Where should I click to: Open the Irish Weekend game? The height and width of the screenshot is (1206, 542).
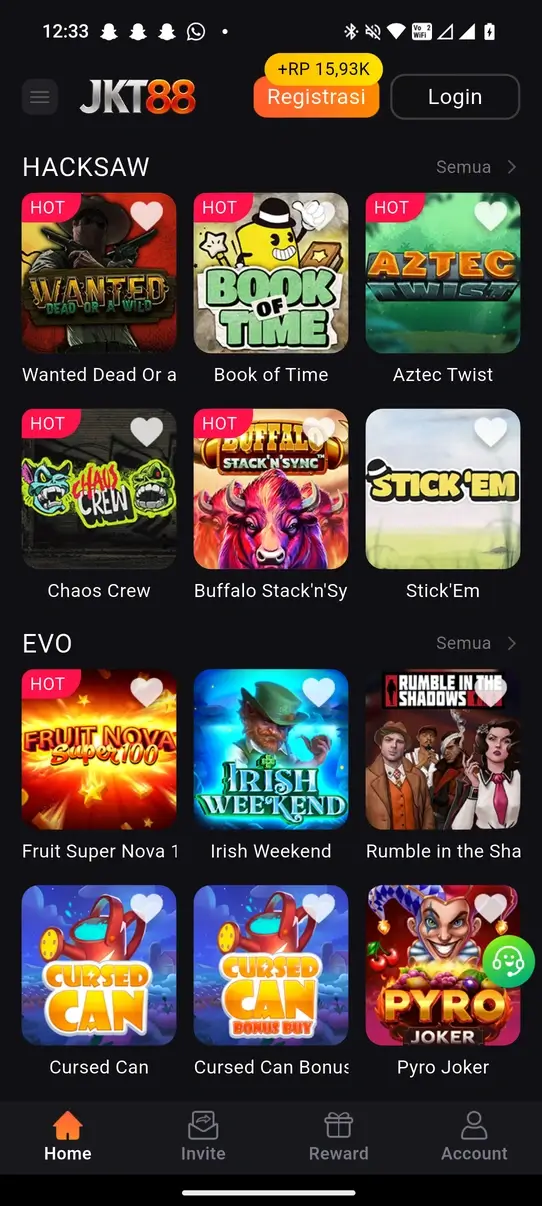coord(271,749)
